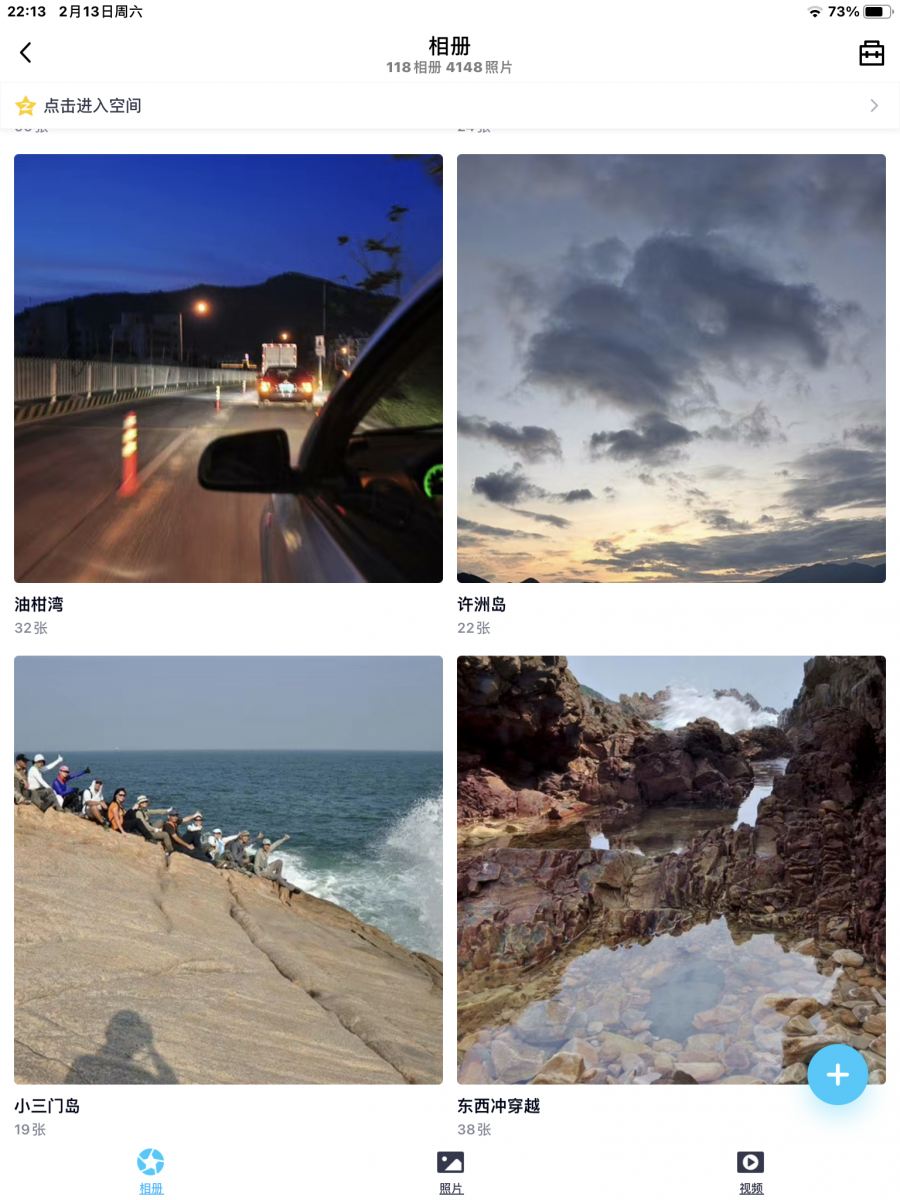Open the 点击进入空间 banner
900x1200 pixels.
[x=449, y=106]
